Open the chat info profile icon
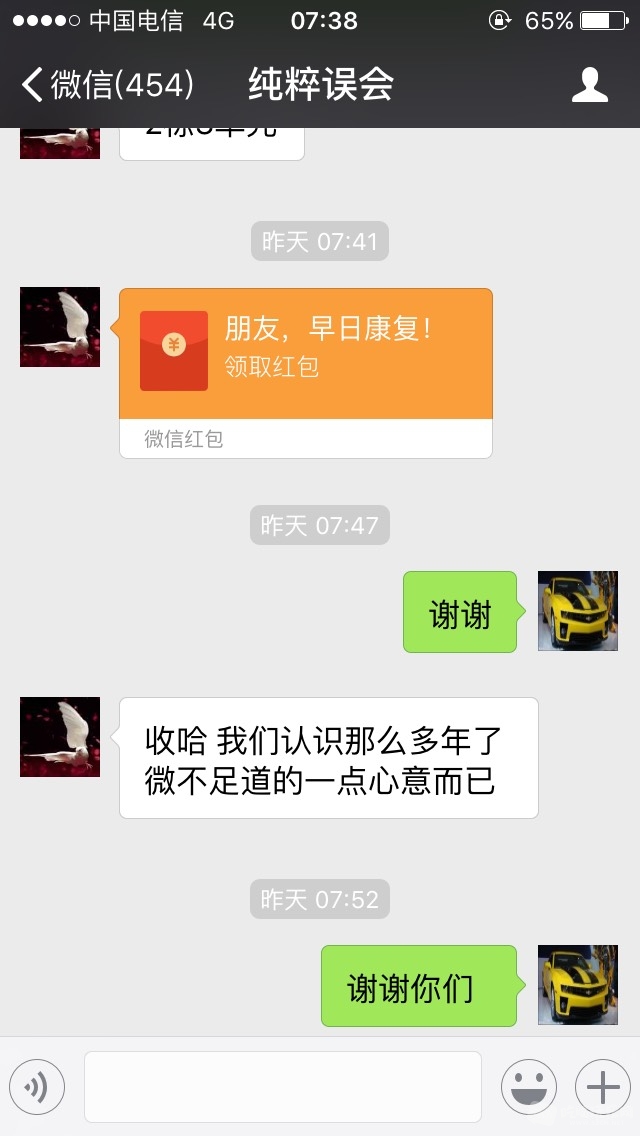 pyautogui.click(x=590, y=85)
